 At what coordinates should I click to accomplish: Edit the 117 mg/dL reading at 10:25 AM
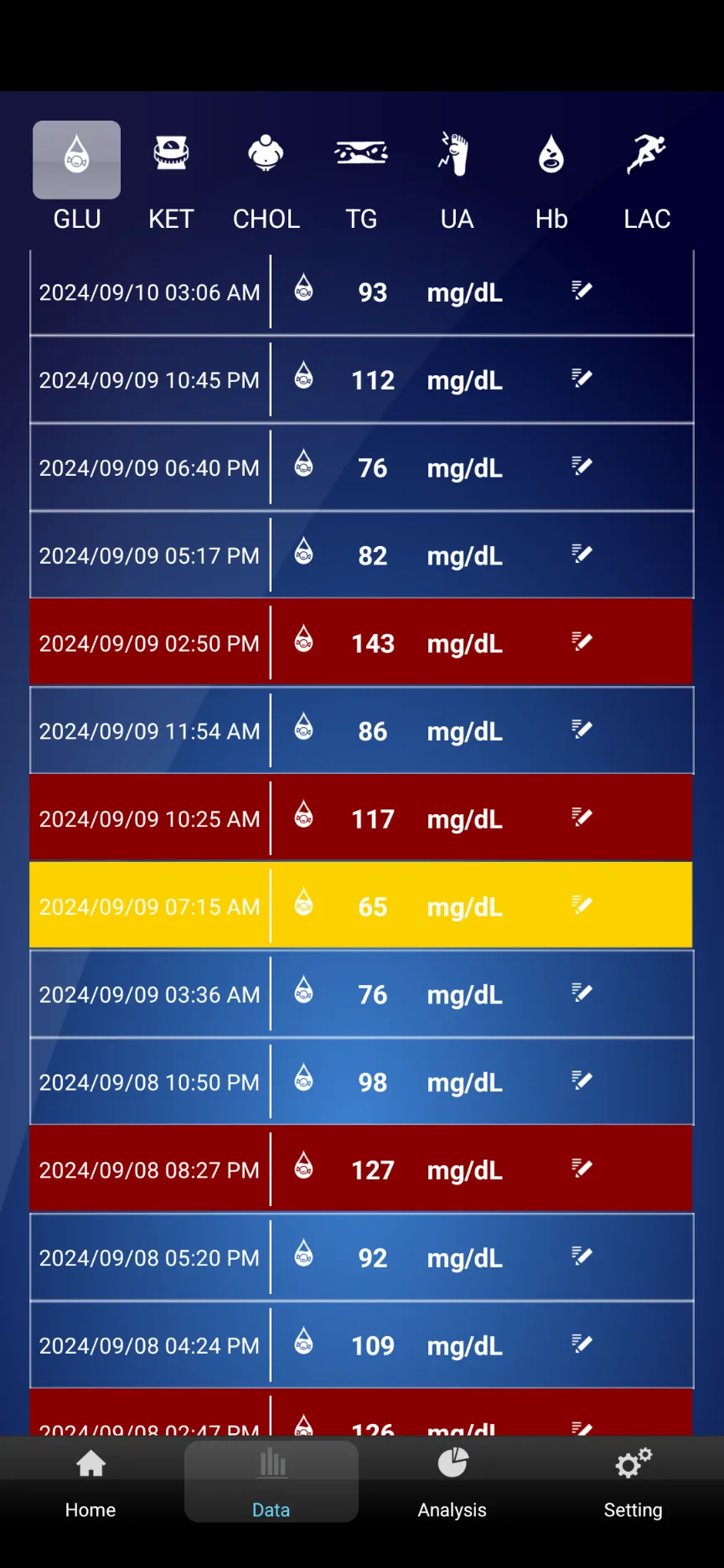(x=582, y=818)
